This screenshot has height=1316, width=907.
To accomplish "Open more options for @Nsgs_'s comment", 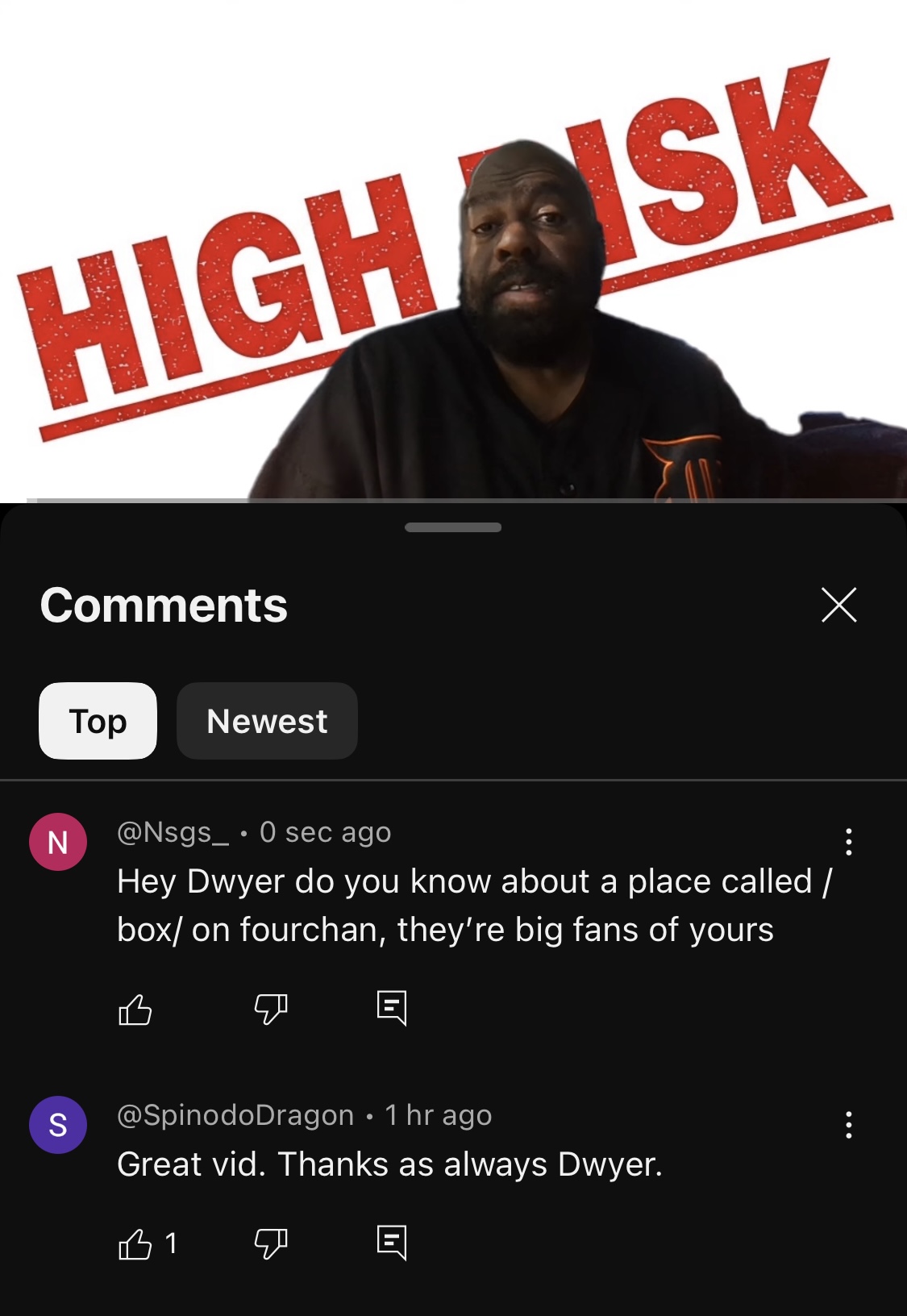I will (848, 842).
